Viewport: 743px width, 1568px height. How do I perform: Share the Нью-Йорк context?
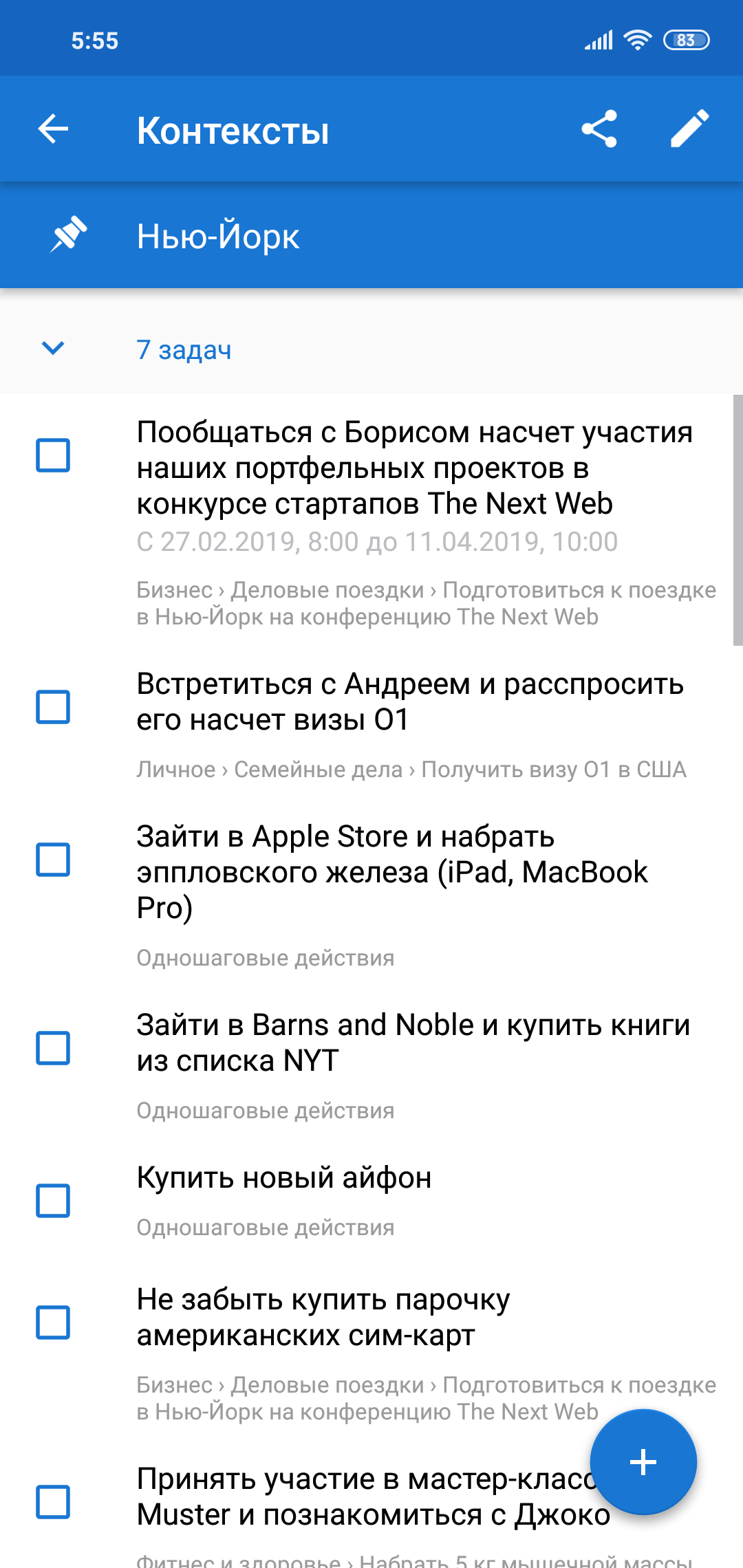pos(599,129)
